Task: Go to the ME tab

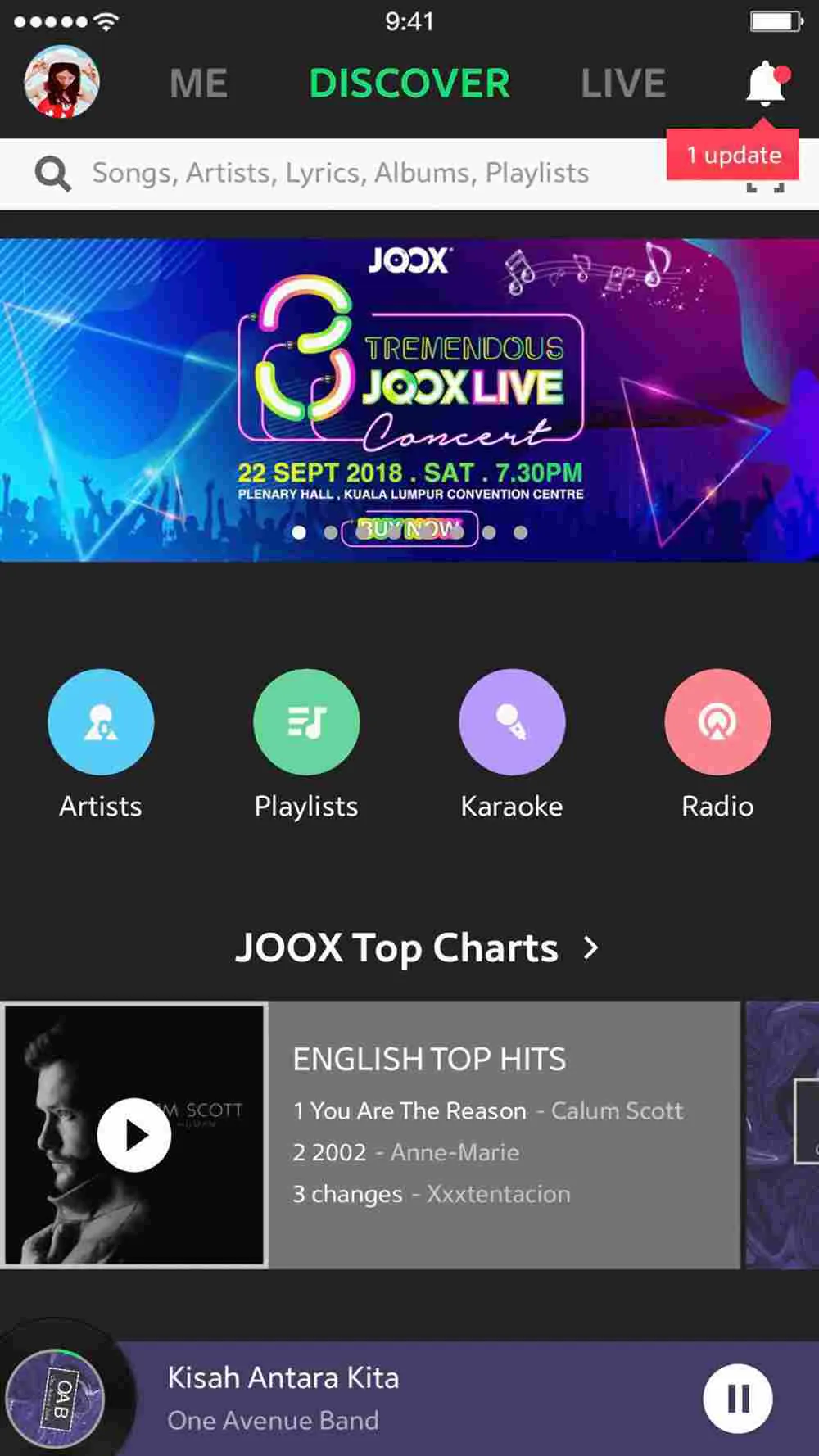Action: 198,82
